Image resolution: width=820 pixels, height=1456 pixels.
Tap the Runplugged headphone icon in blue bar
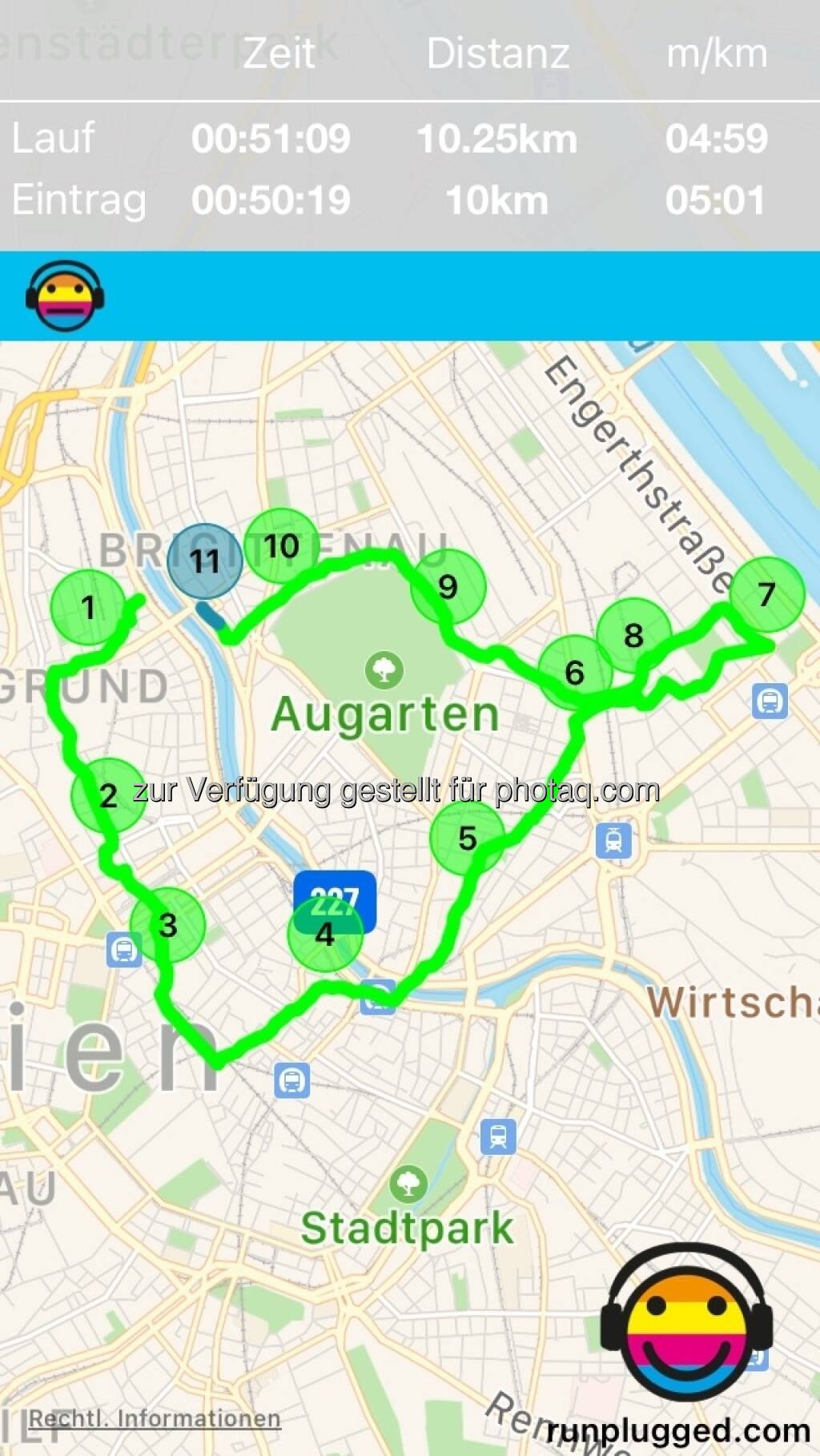click(64, 296)
